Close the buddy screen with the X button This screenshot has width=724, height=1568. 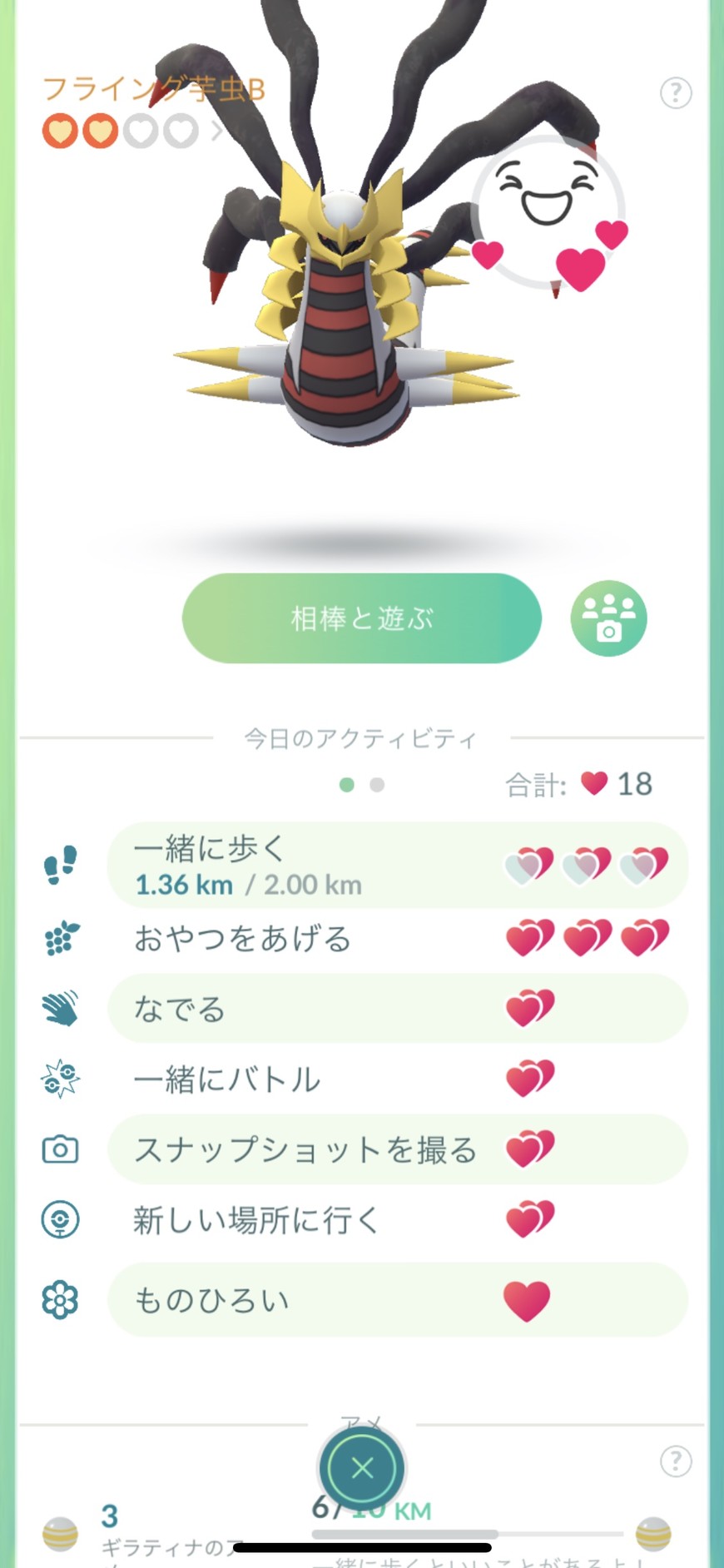coord(362,1468)
